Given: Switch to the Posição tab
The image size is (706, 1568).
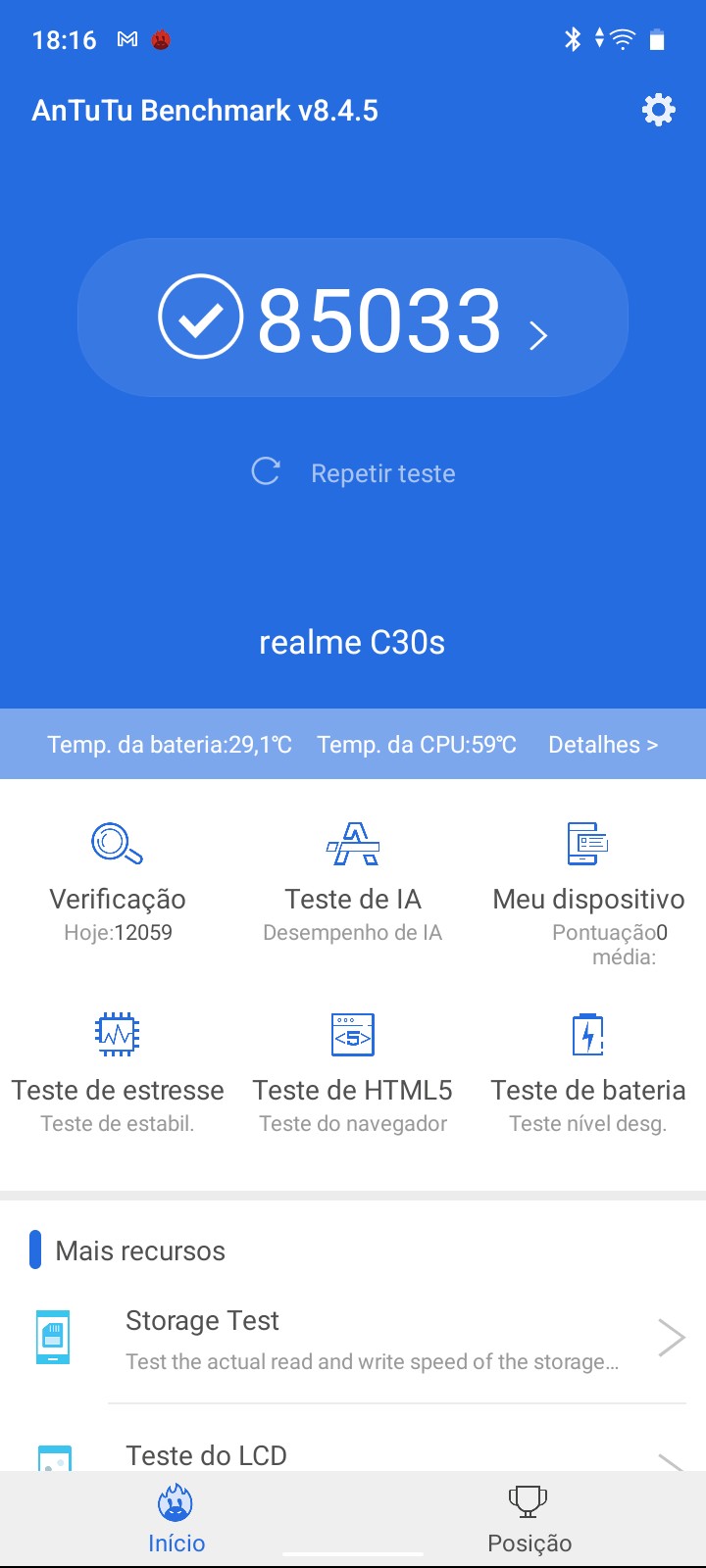Looking at the screenshot, I should pos(529,1521).
